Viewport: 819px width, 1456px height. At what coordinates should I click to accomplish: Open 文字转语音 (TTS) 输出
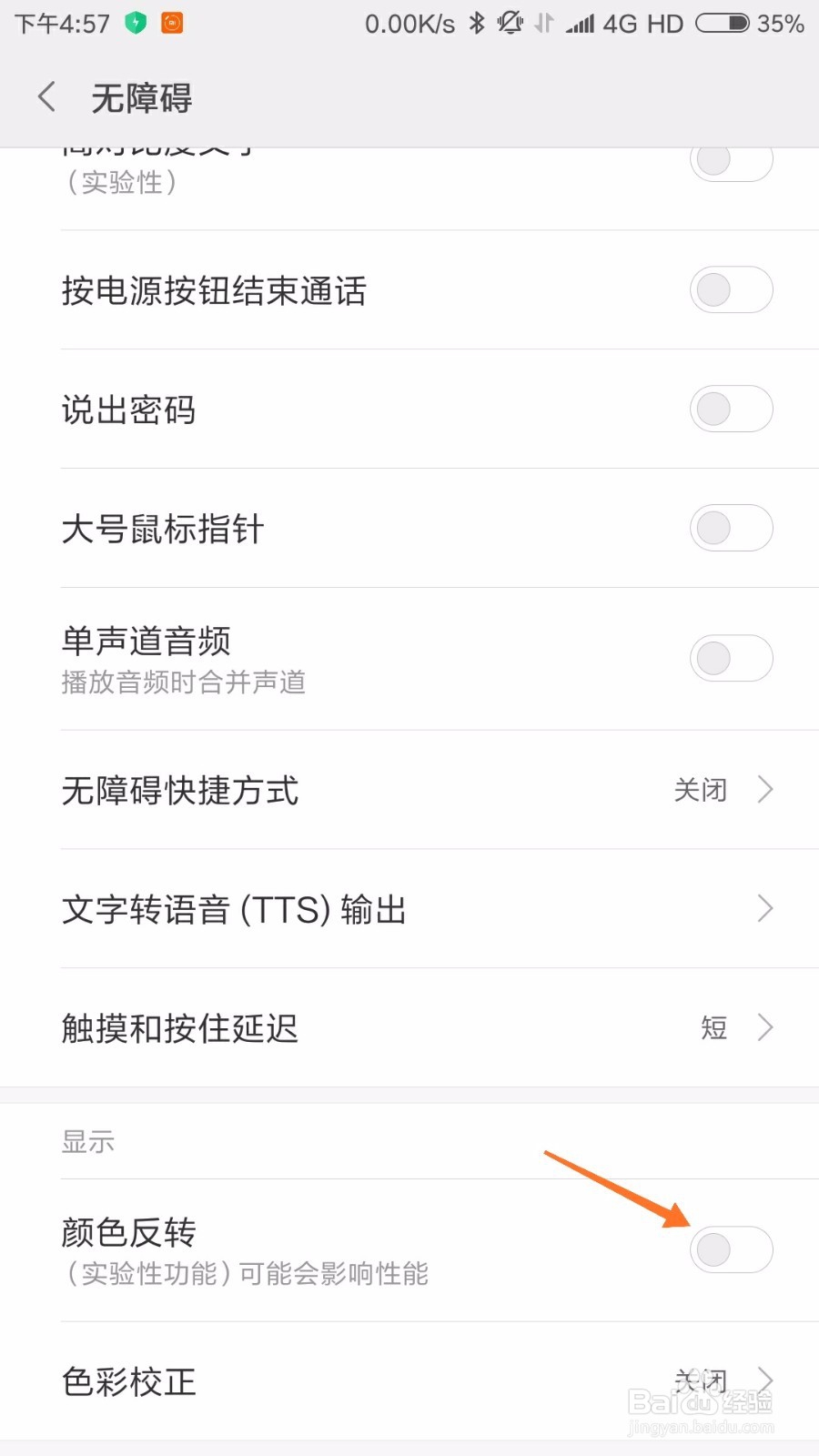click(409, 909)
